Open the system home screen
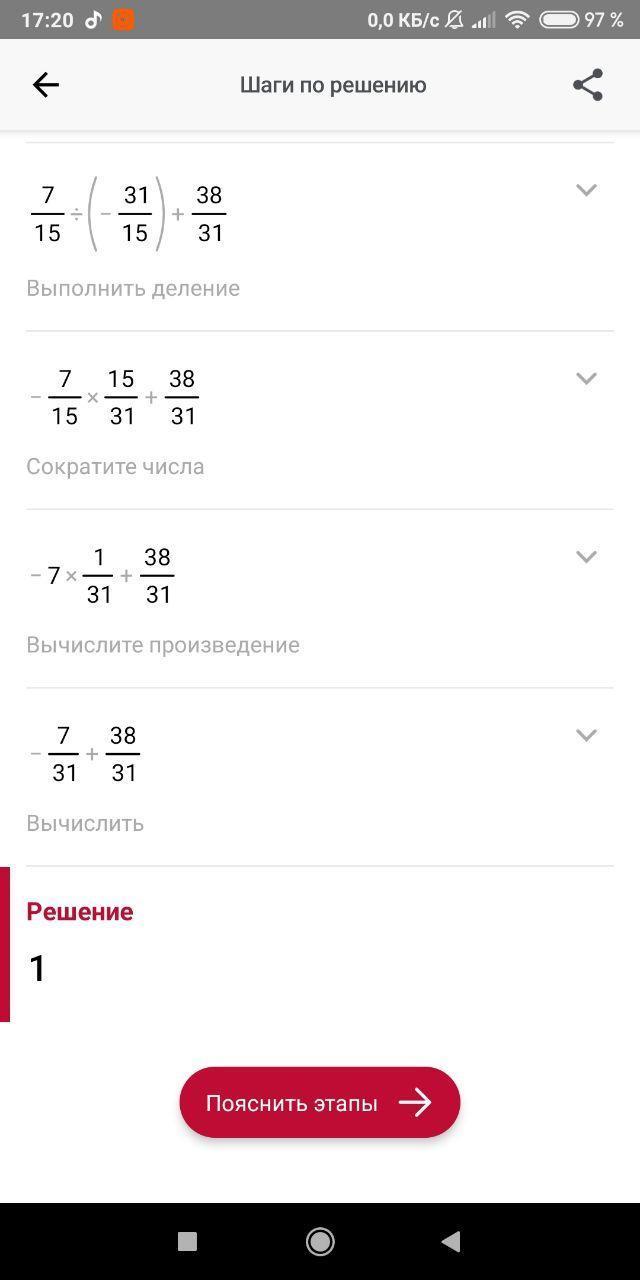This screenshot has height=1280, width=640. point(320,1241)
